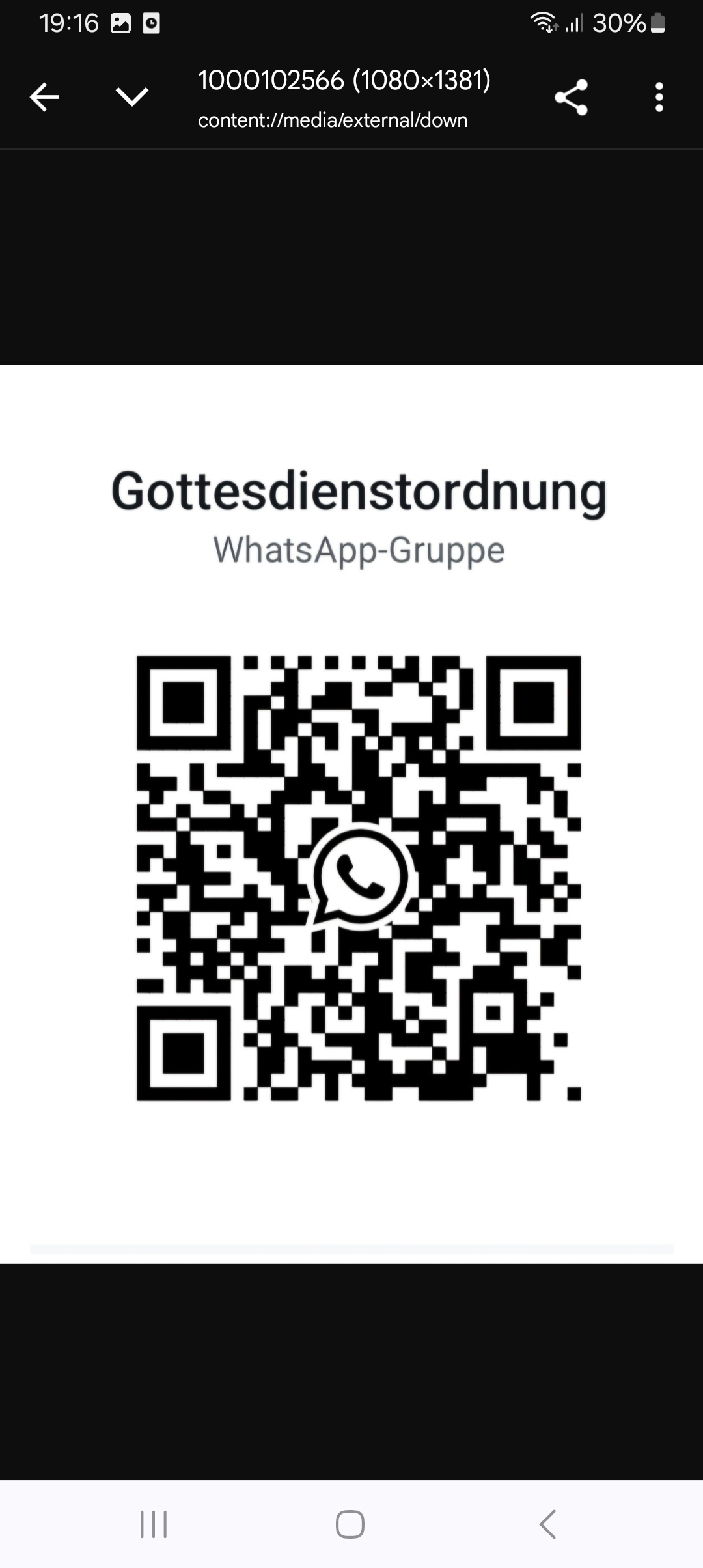Tap the system back button
The height and width of the screenshot is (1568, 703).
click(547, 1524)
